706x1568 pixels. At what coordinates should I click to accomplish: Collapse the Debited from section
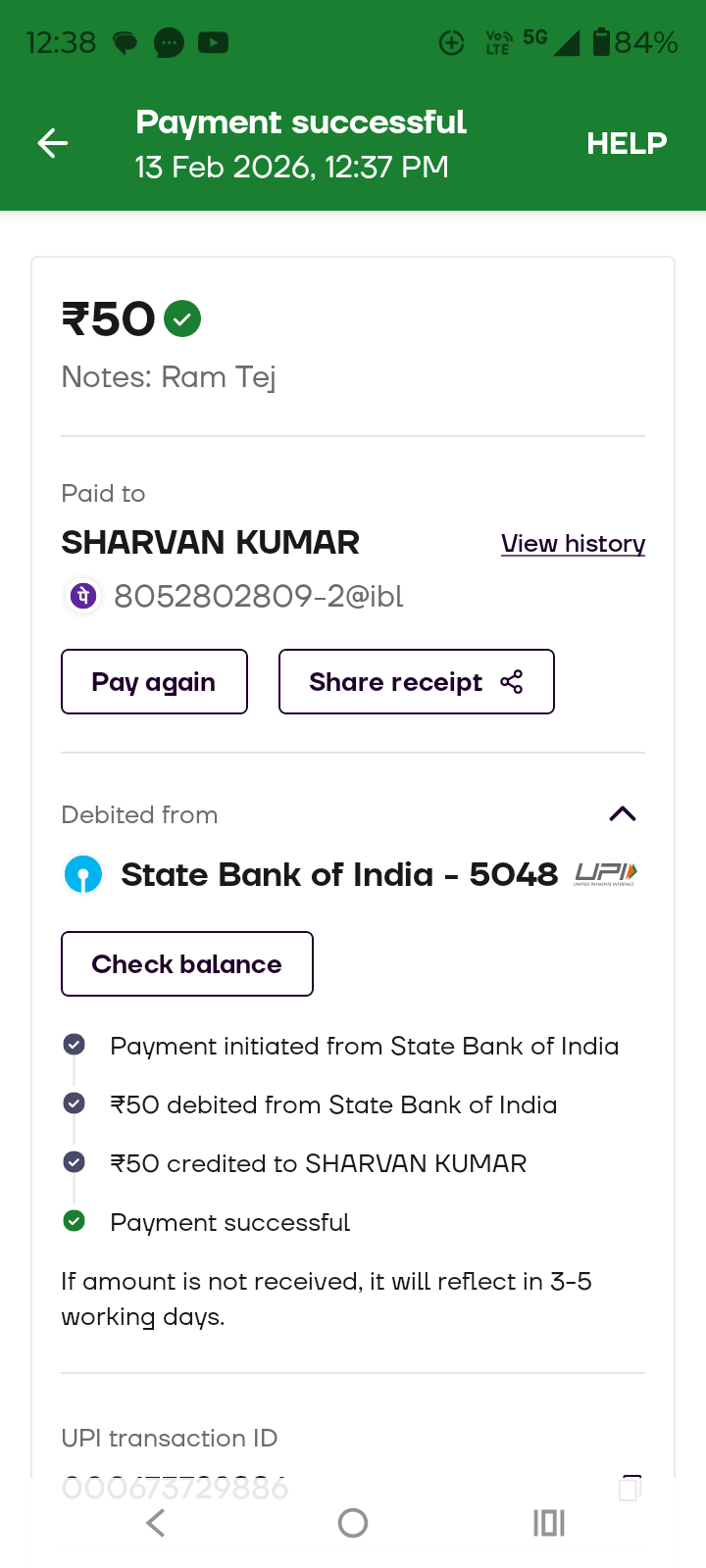coord(623,814)
